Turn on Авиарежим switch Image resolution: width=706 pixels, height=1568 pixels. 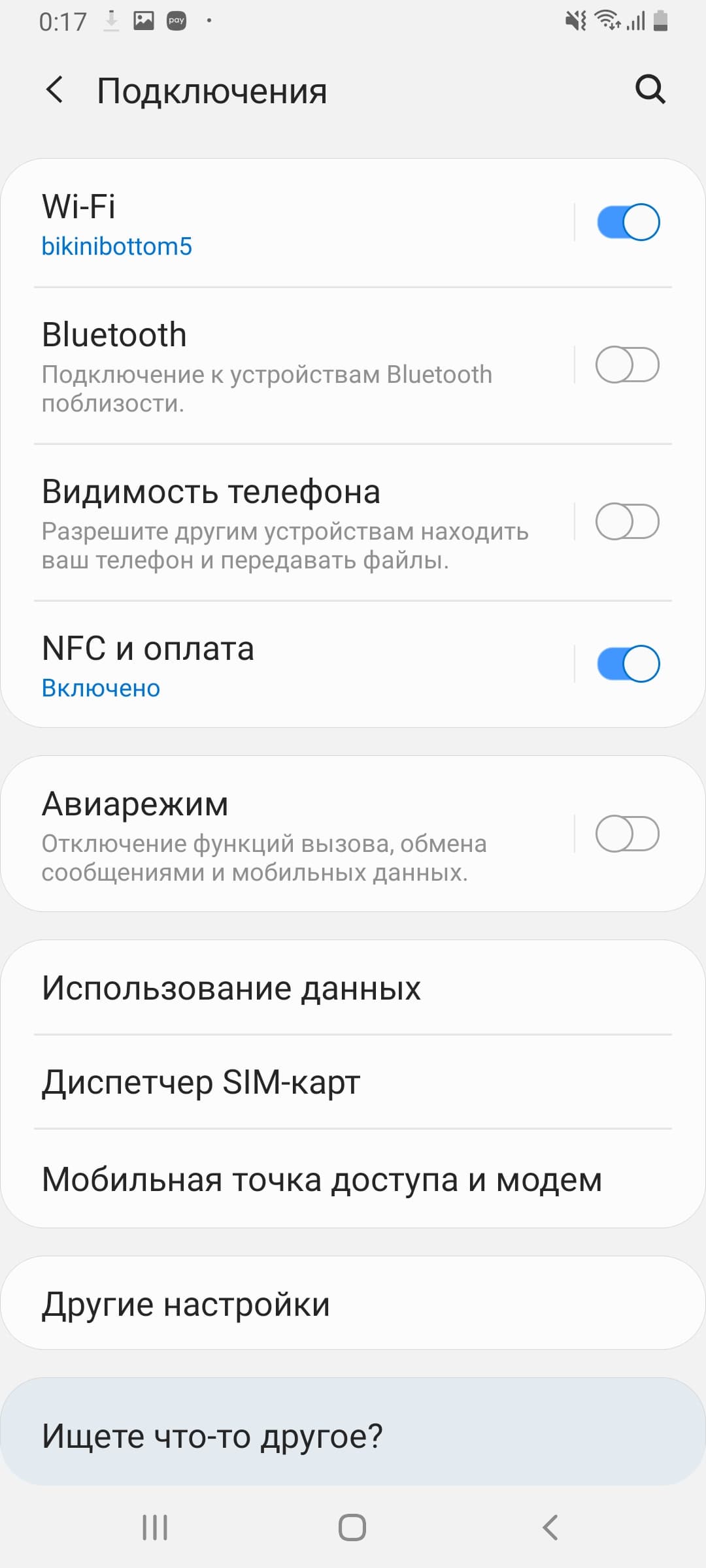point(628,834)
